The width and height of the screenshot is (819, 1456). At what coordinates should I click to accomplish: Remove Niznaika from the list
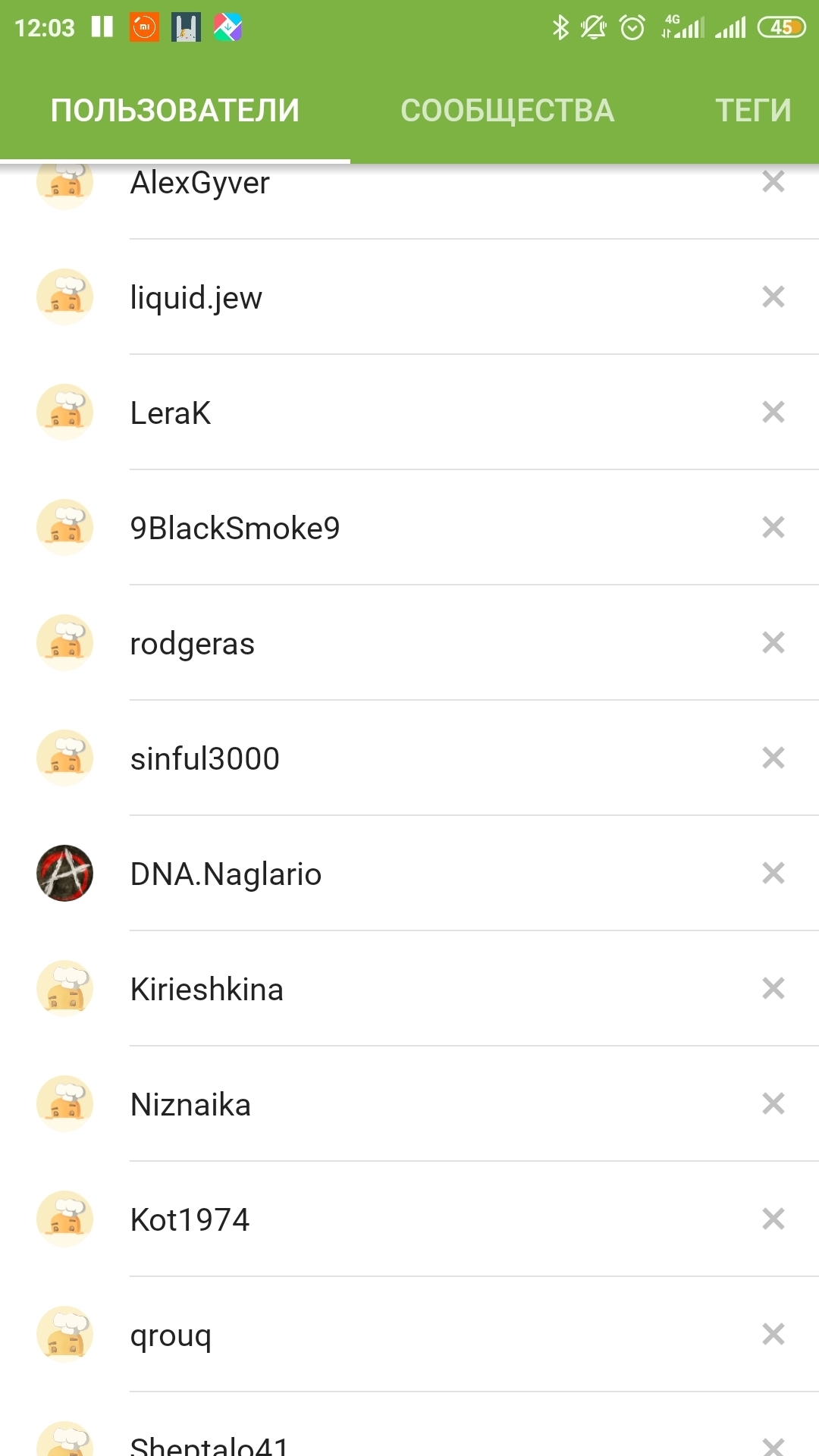point(773,1103)
